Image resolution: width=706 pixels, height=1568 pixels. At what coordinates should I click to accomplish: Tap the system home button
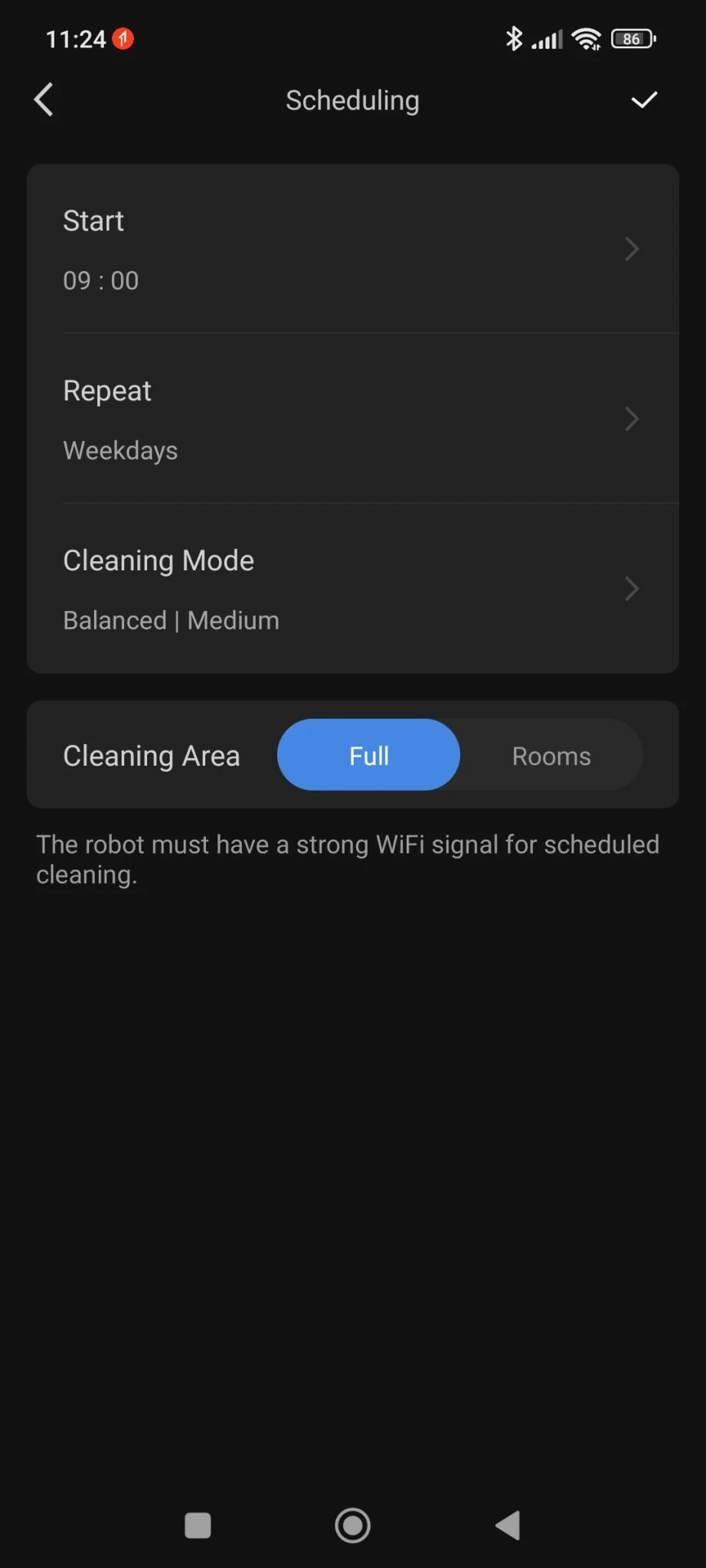point(352,1525)
